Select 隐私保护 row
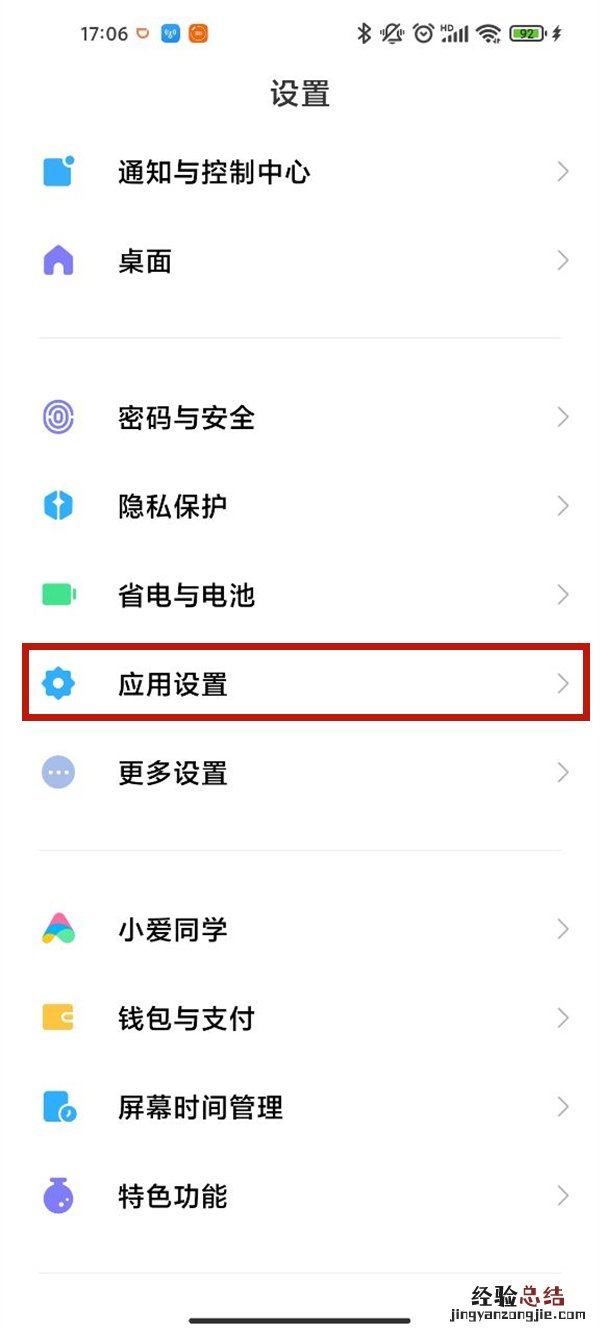This screenshot has width=600, height=1333. [x=173, y=506]
